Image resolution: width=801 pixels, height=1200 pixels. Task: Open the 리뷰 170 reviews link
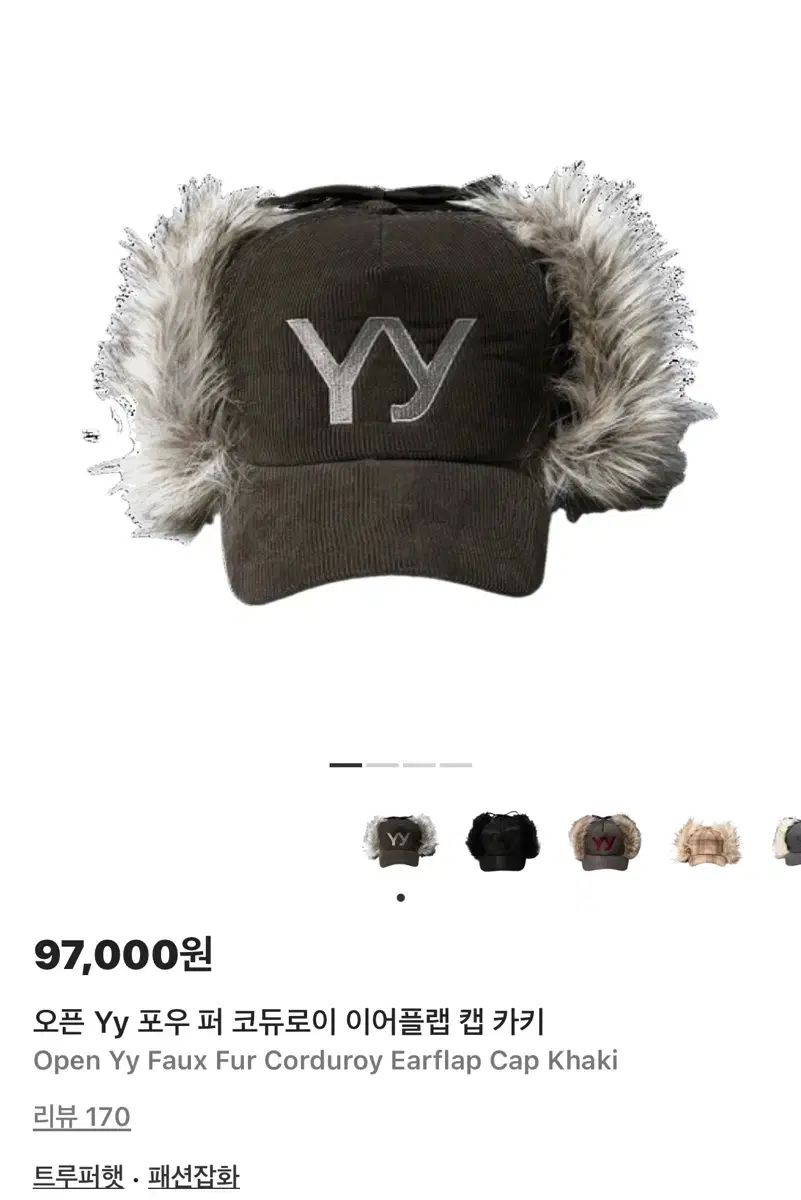pos(82,1116)
